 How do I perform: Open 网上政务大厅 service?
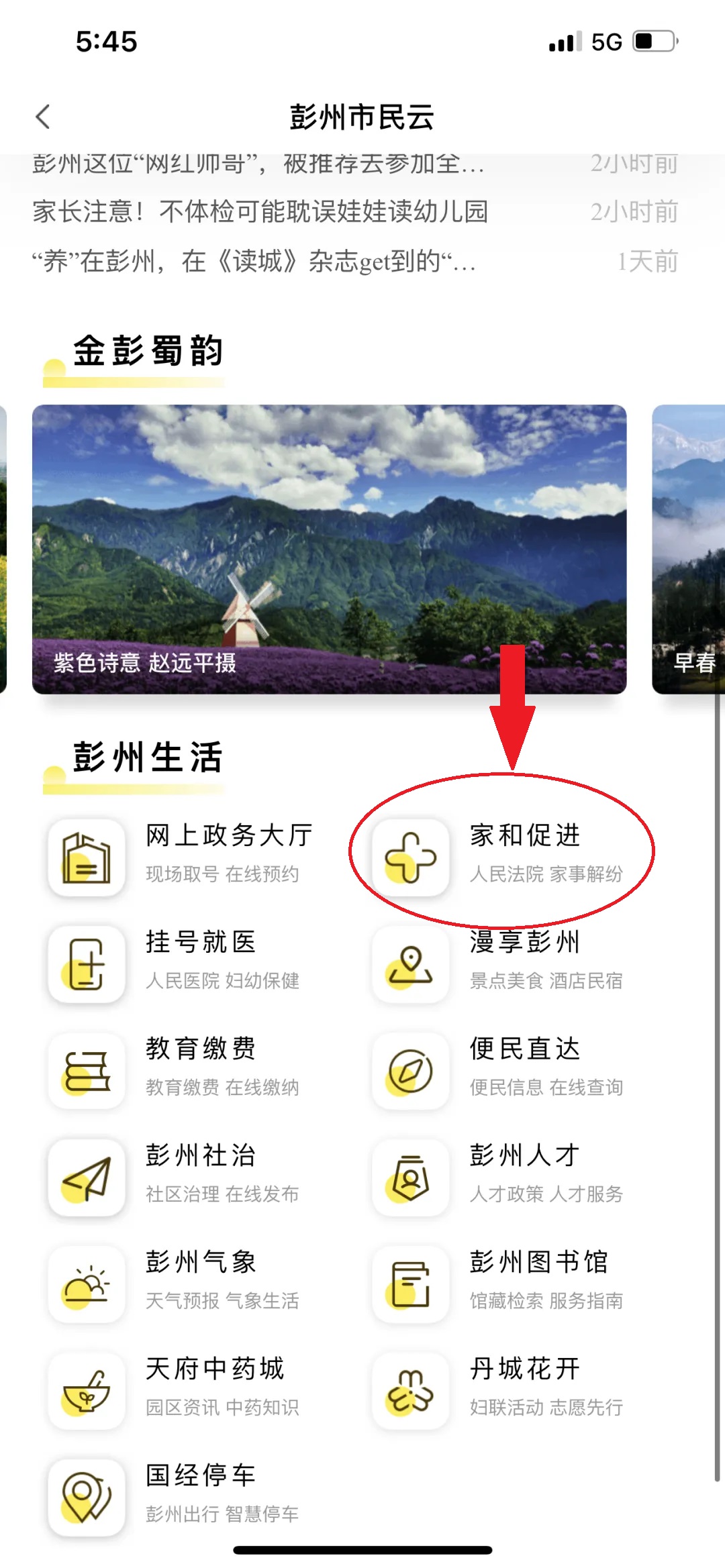(x=181, y=855)
